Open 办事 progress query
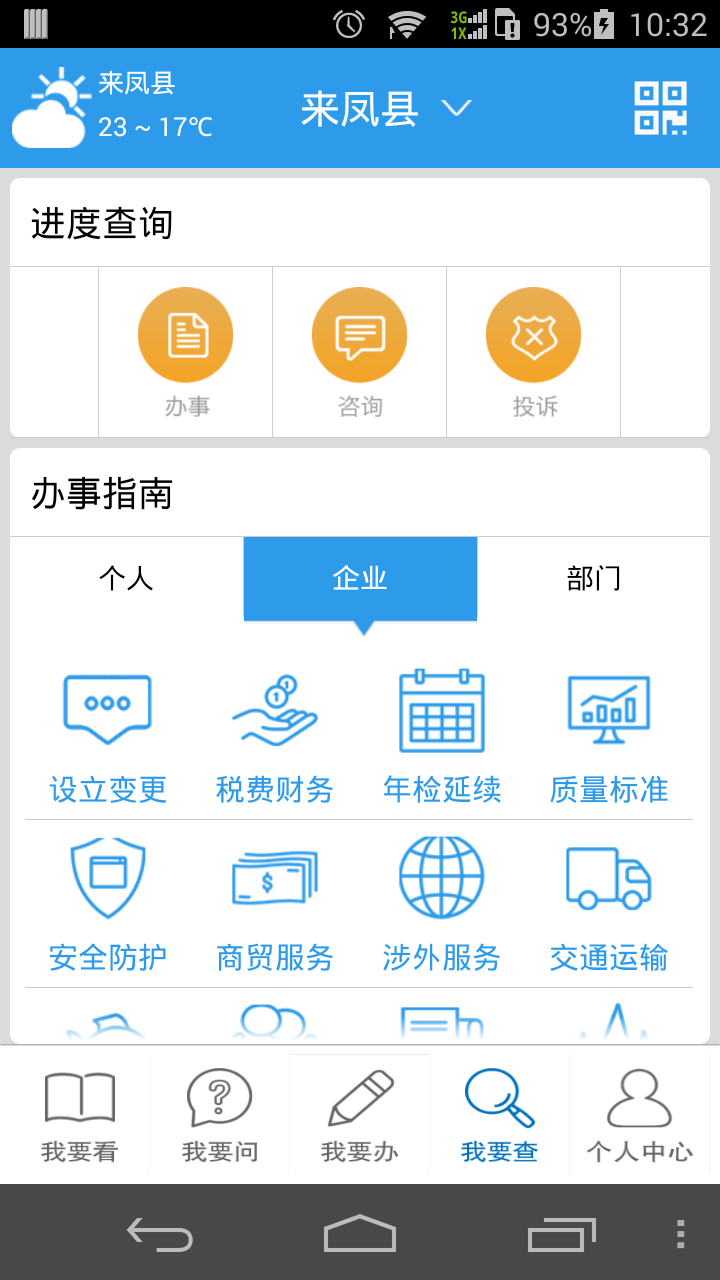The height and width of the screenshot is (1280, 720). coord(186,352)
